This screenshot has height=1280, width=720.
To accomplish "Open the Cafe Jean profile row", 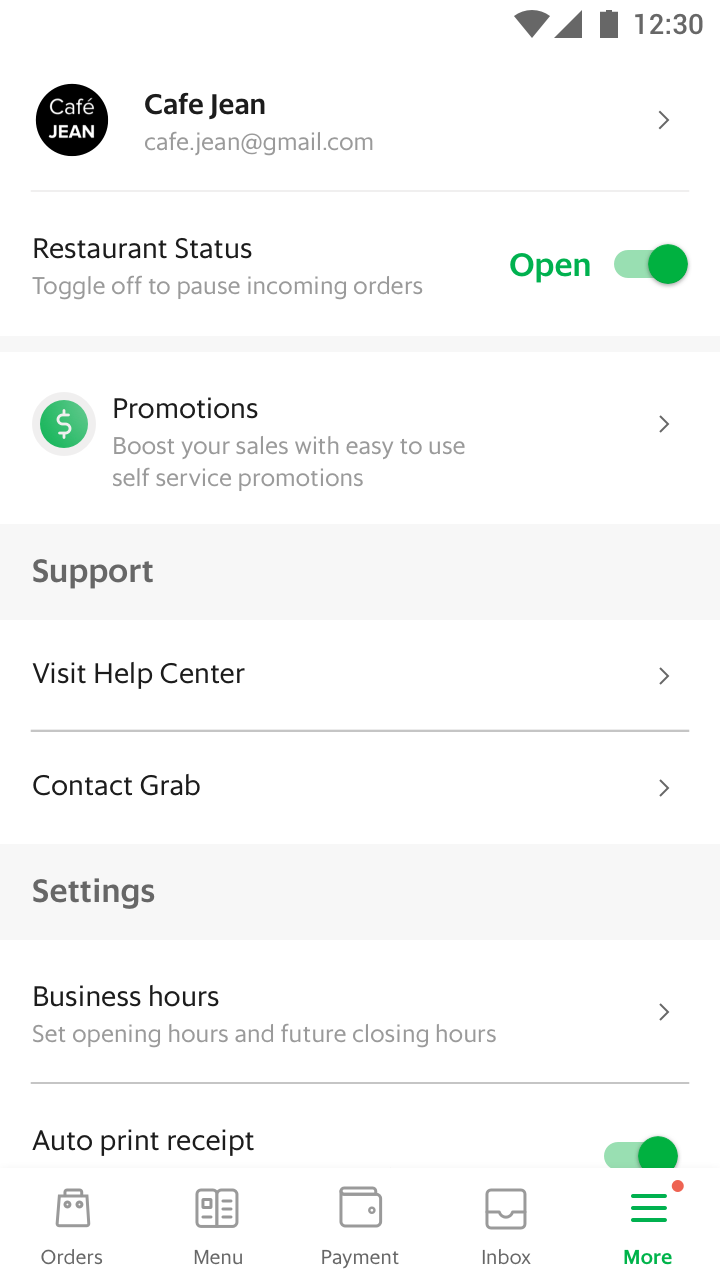I will click(360, 121).
